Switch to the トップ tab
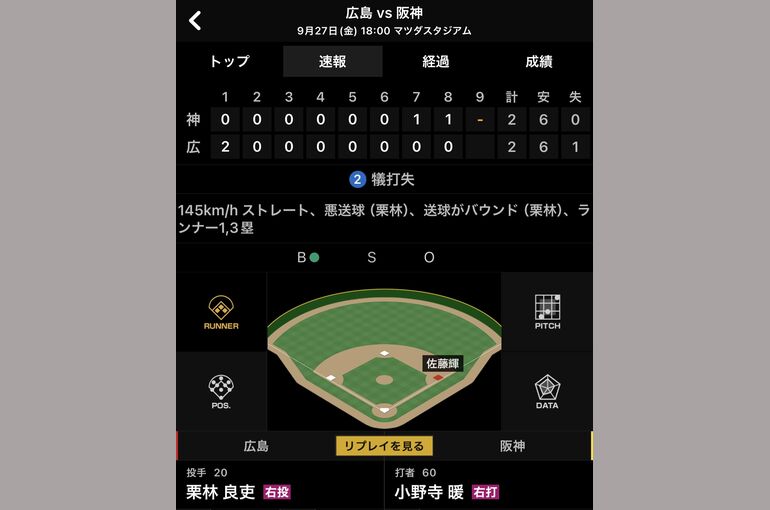 229,62
